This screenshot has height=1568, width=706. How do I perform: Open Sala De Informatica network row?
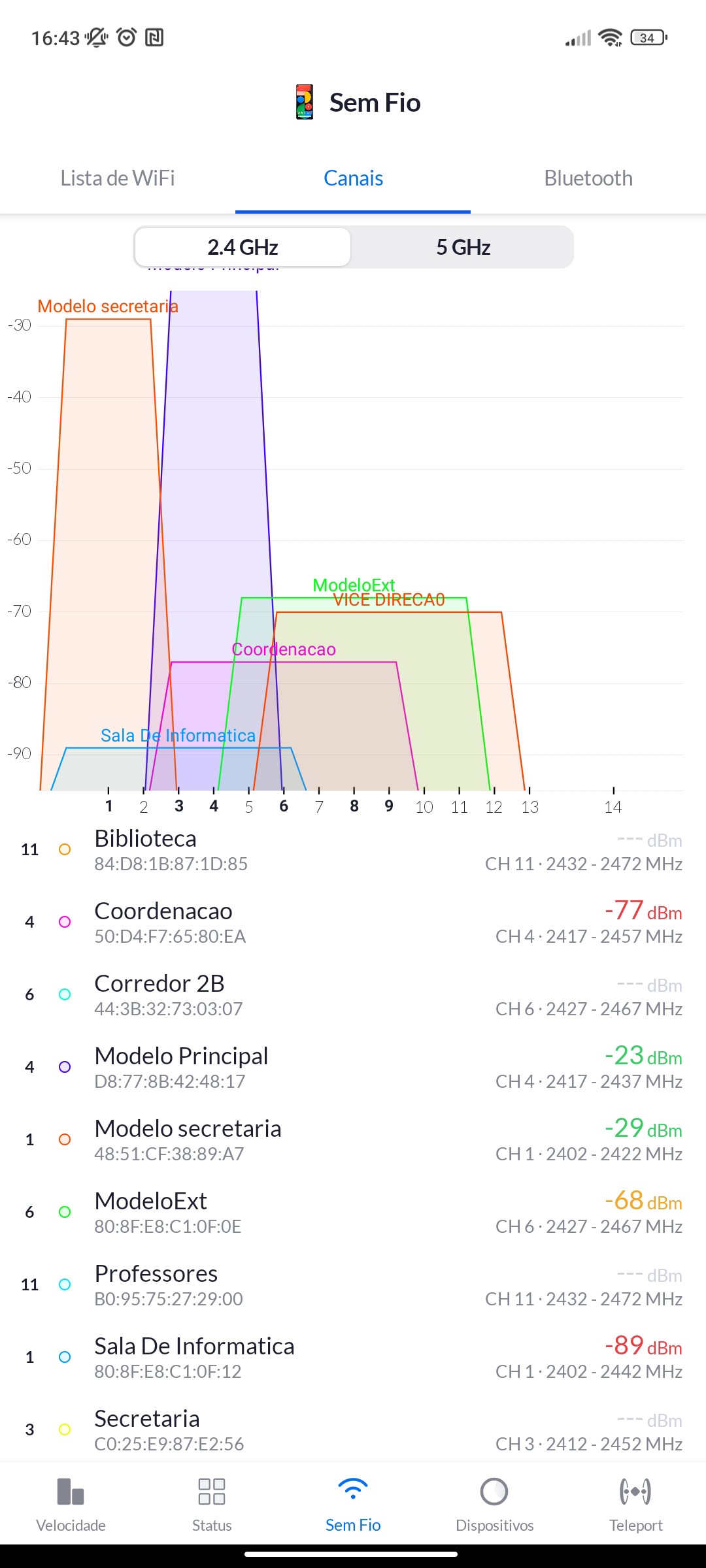(353, 1358)
